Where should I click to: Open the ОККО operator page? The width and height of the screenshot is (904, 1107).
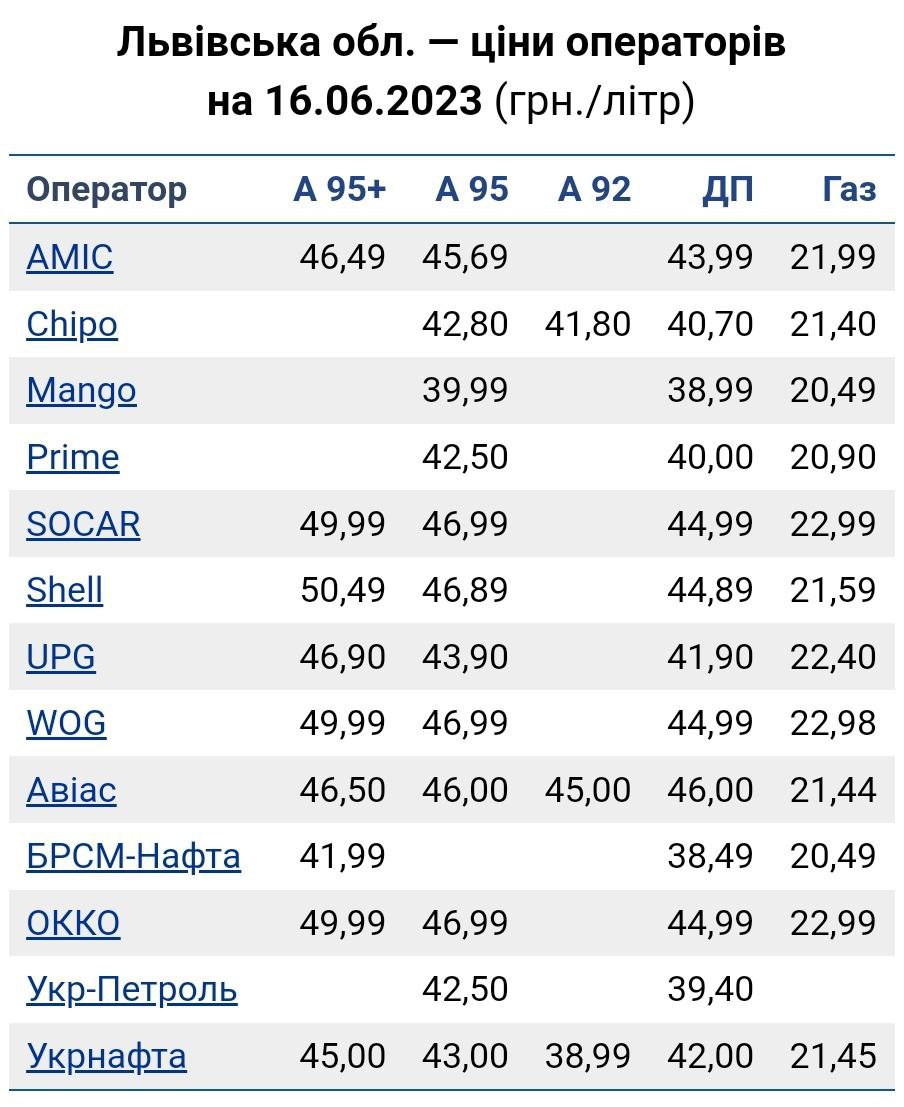(73, 923)
